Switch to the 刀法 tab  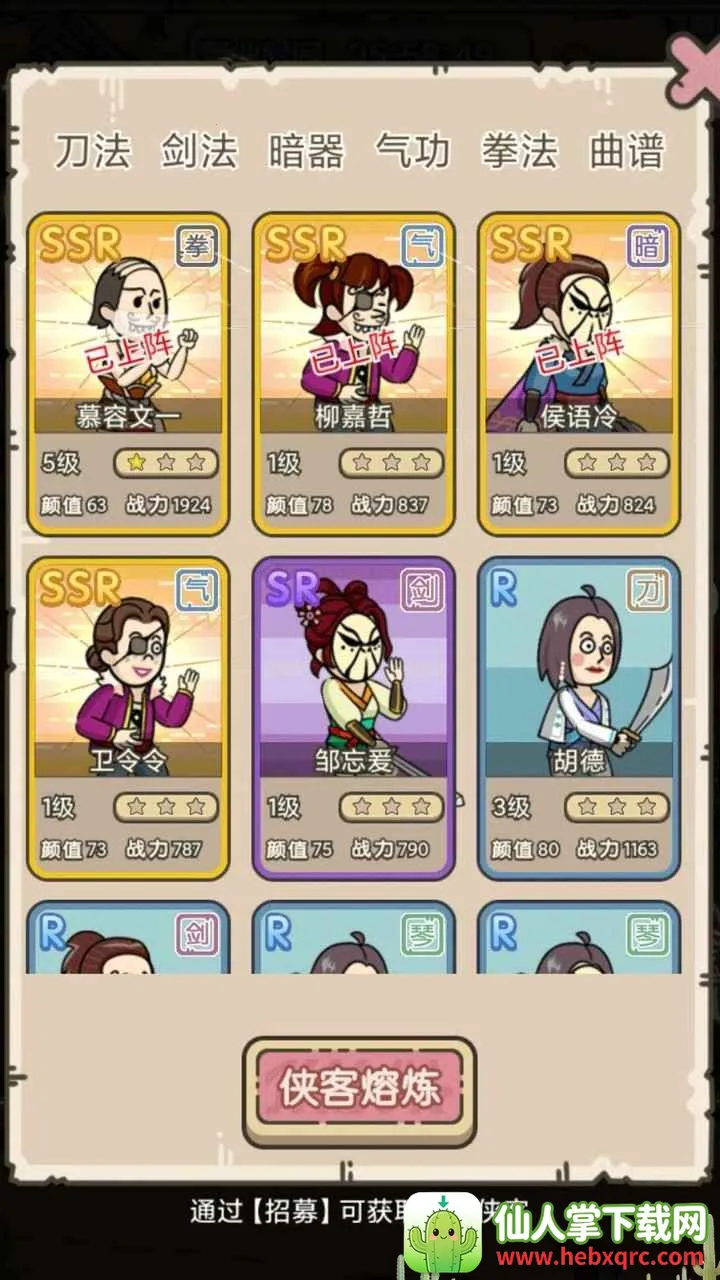pyautogui.click(x=92, y=151)
